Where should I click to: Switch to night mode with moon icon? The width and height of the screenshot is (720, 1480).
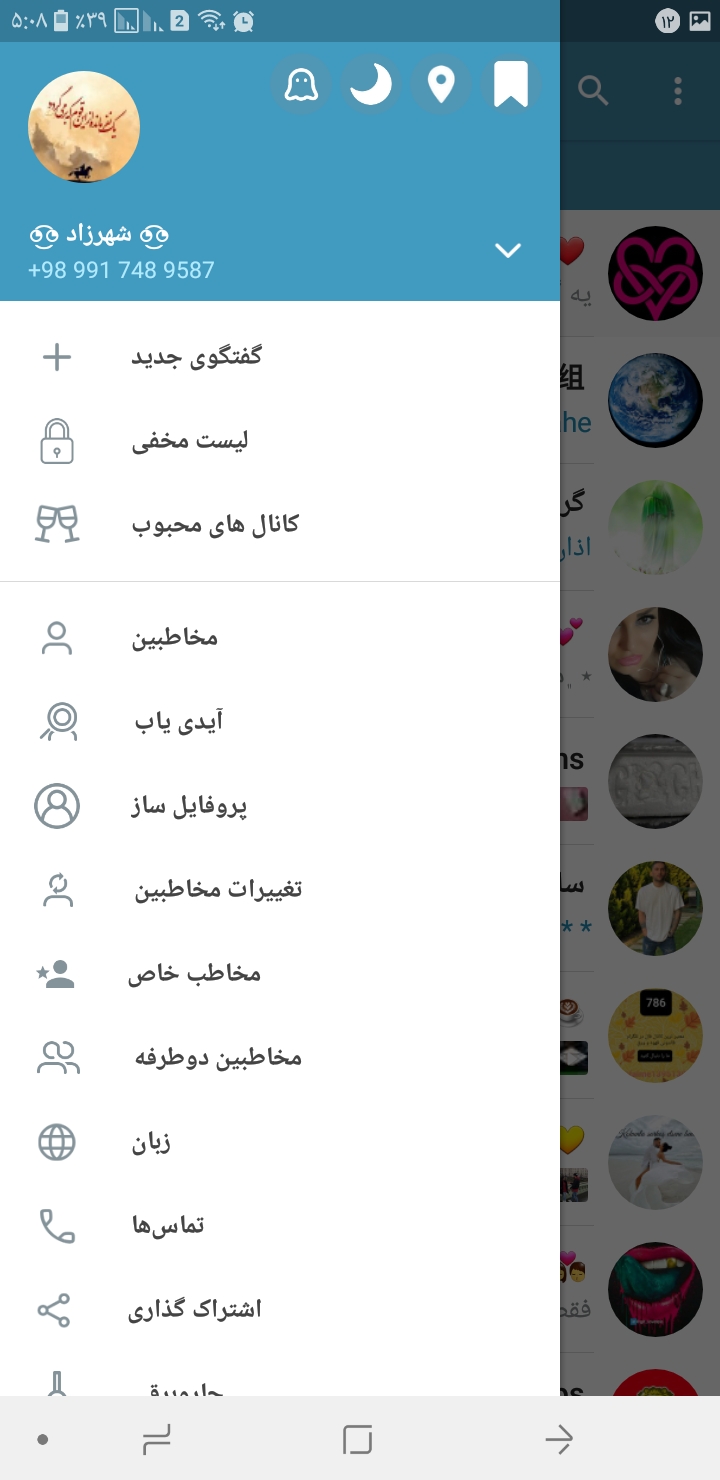[x=371, y=86]
